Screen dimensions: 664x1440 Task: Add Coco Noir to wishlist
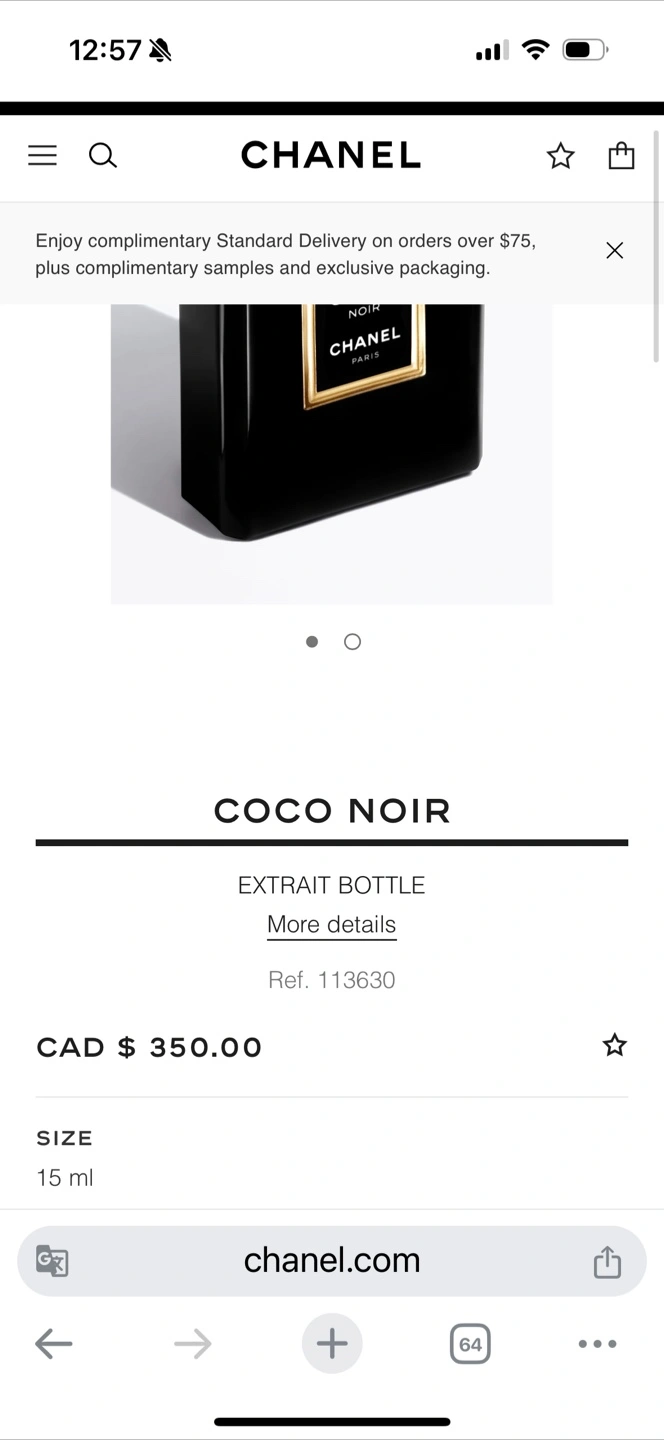614,1046
